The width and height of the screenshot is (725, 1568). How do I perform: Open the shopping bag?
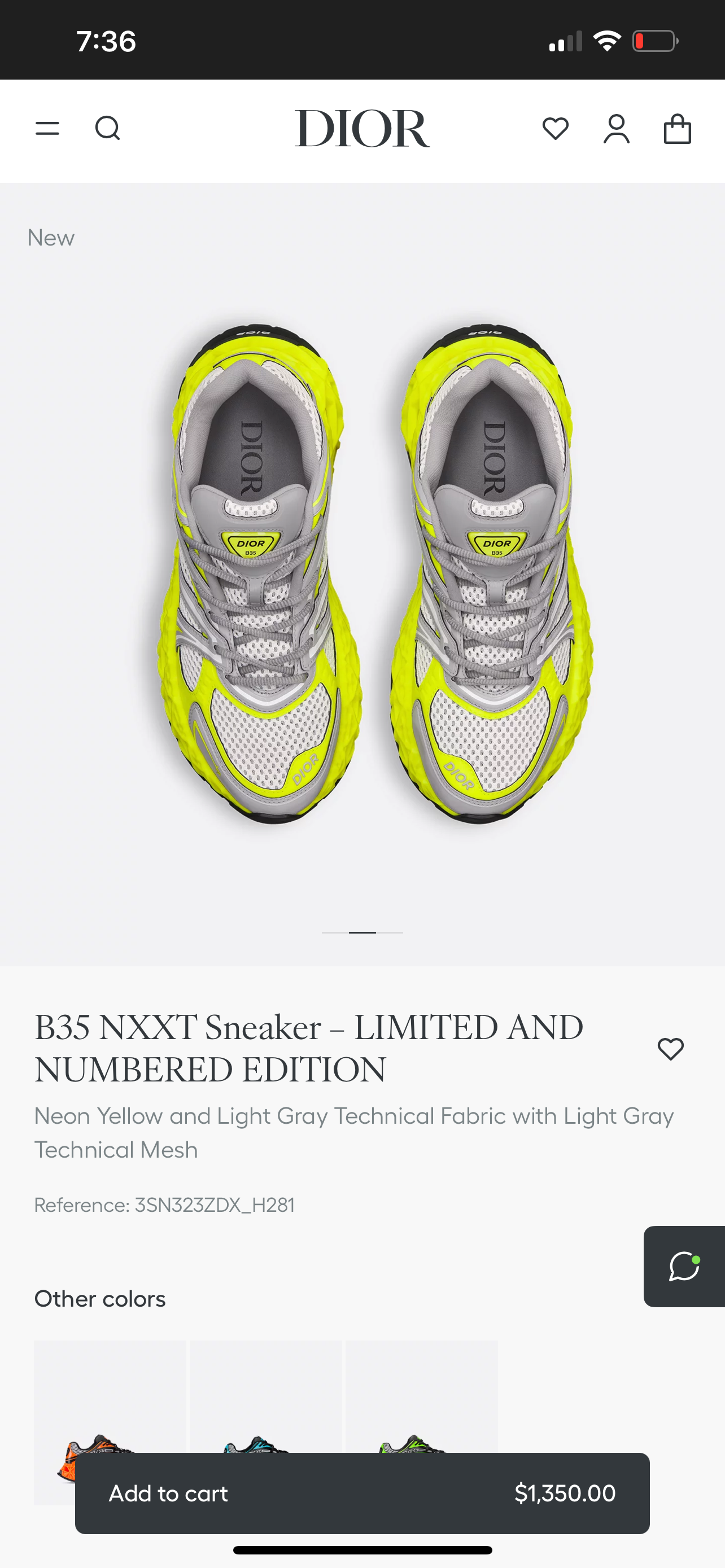[677, 129]
